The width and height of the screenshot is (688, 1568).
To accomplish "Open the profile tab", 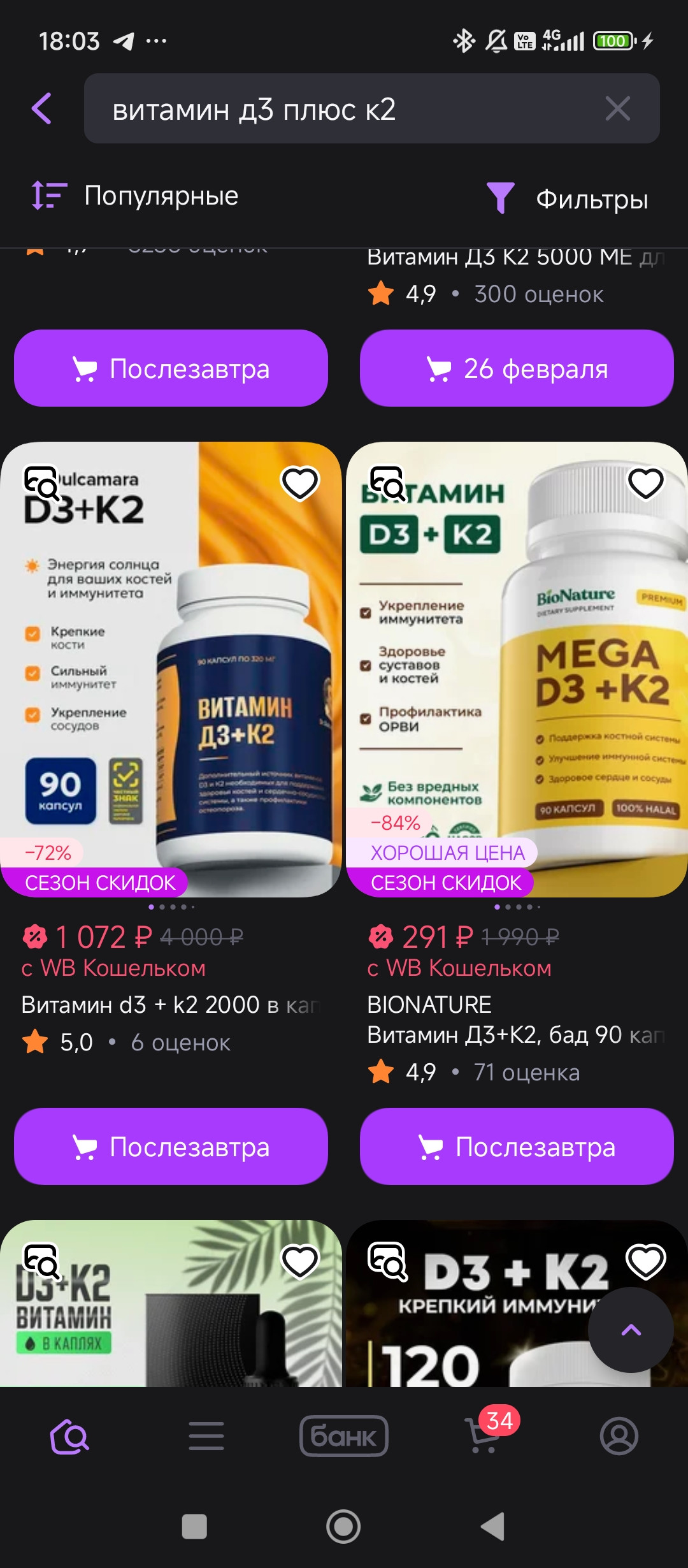I will click(x=619, y=1437).
